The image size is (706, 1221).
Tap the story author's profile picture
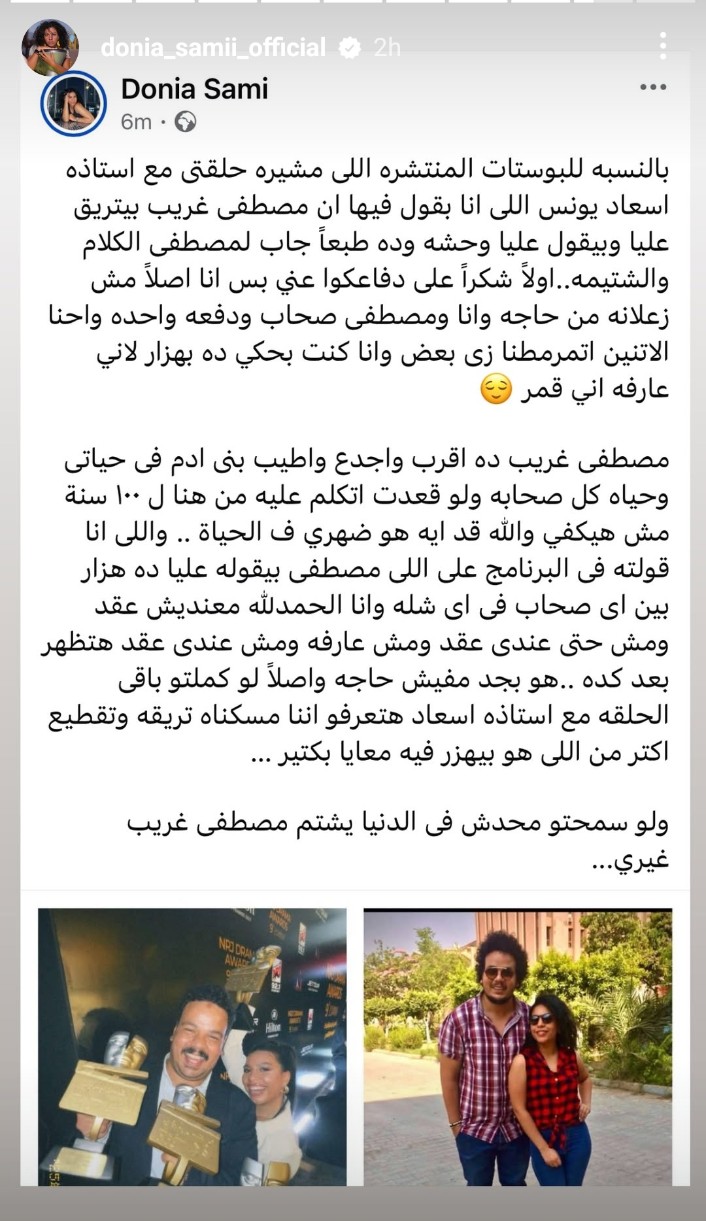point(49,47)
